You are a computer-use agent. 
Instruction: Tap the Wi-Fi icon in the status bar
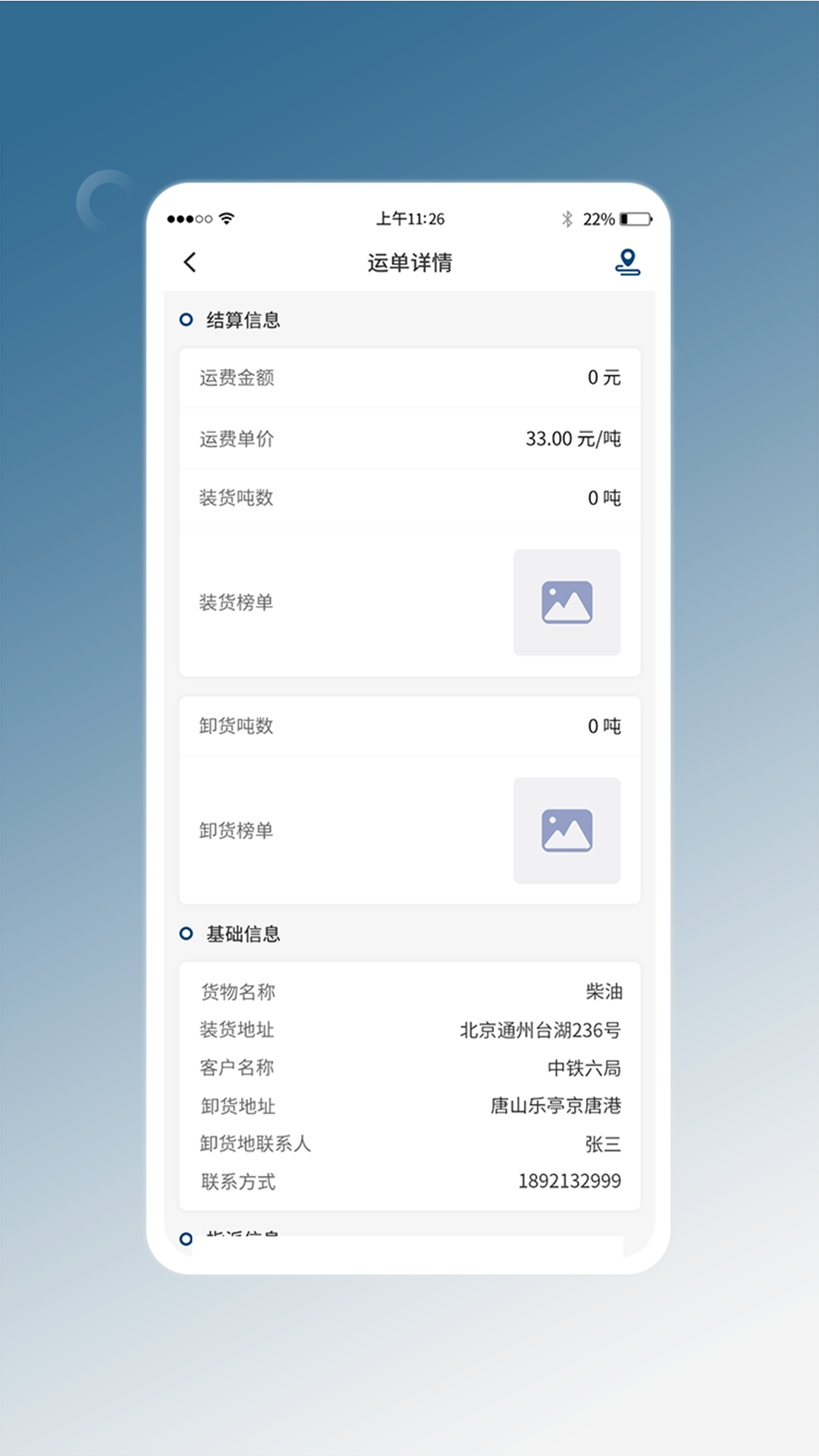(x=227, y=218)
